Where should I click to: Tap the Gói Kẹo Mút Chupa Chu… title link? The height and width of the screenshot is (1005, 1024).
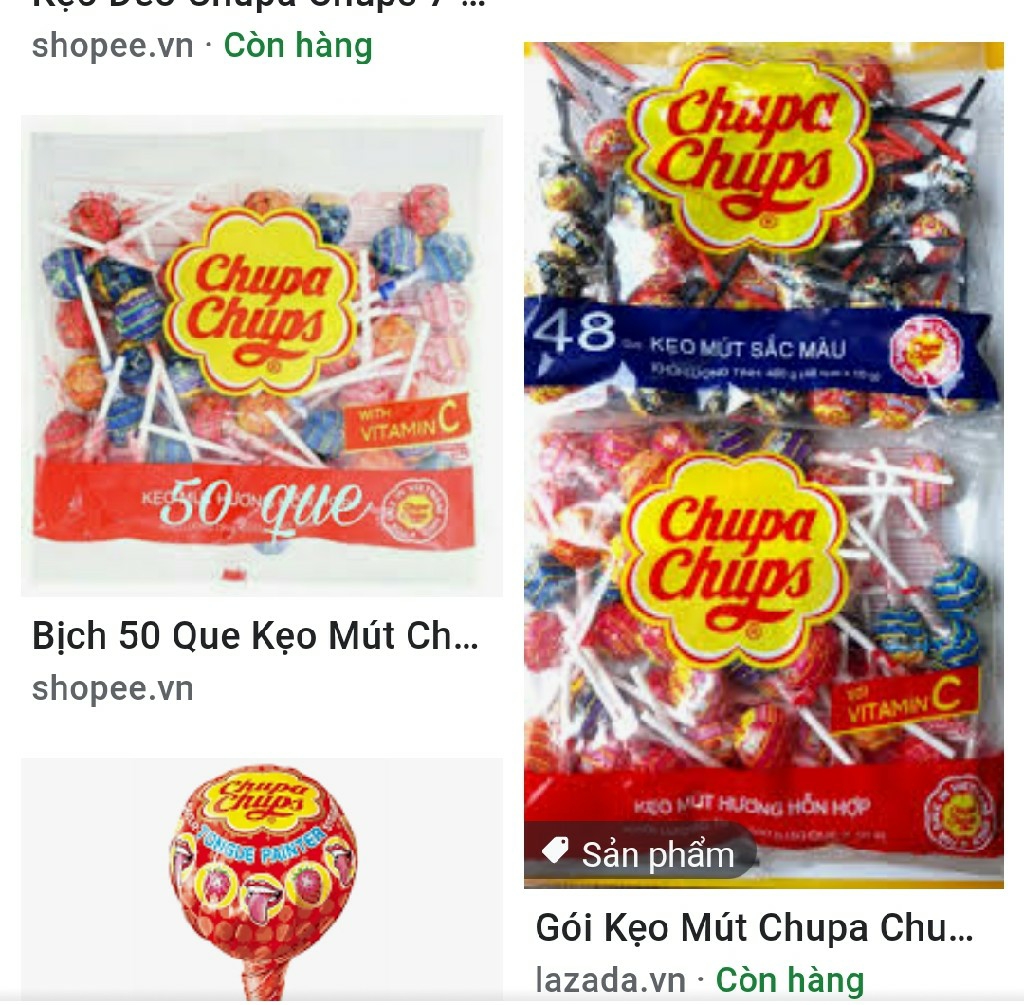tap(754, 928)
